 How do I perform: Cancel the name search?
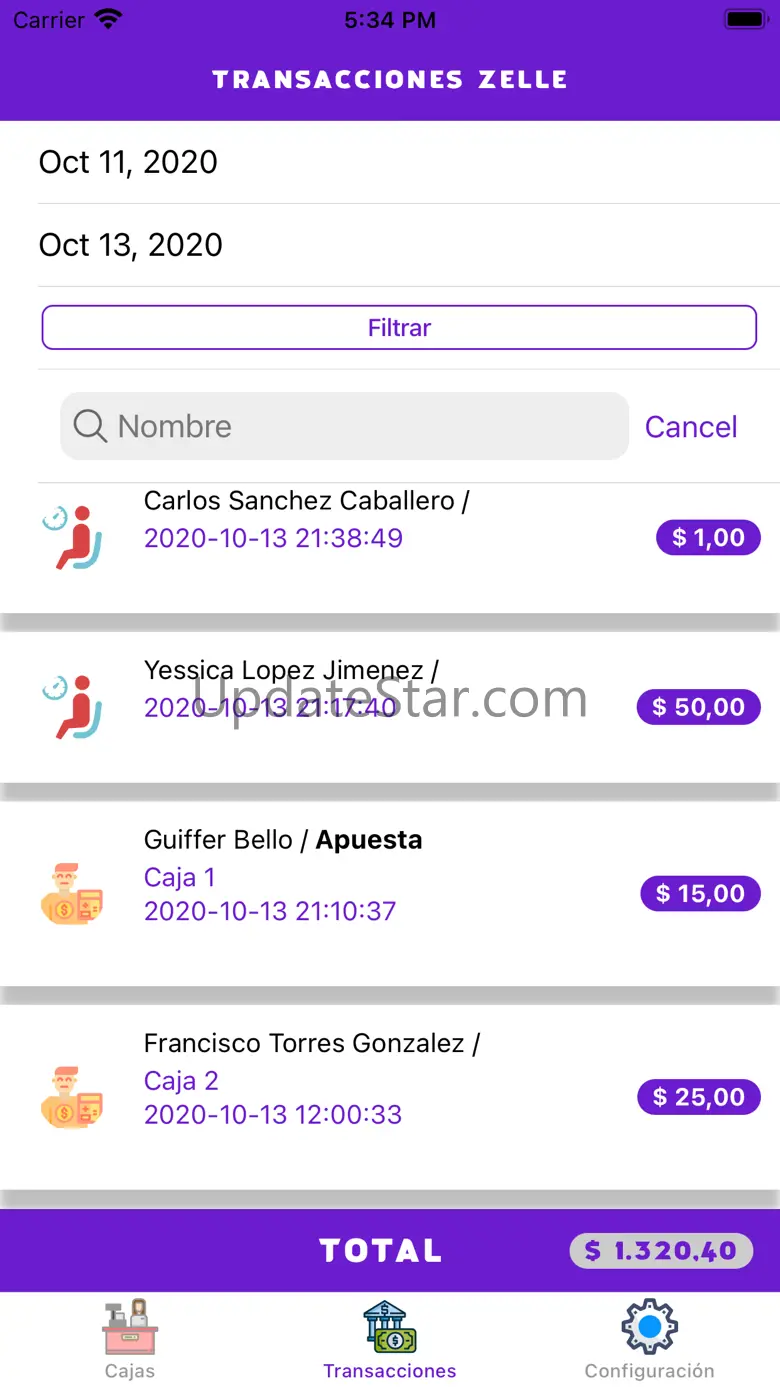point(690,427)
